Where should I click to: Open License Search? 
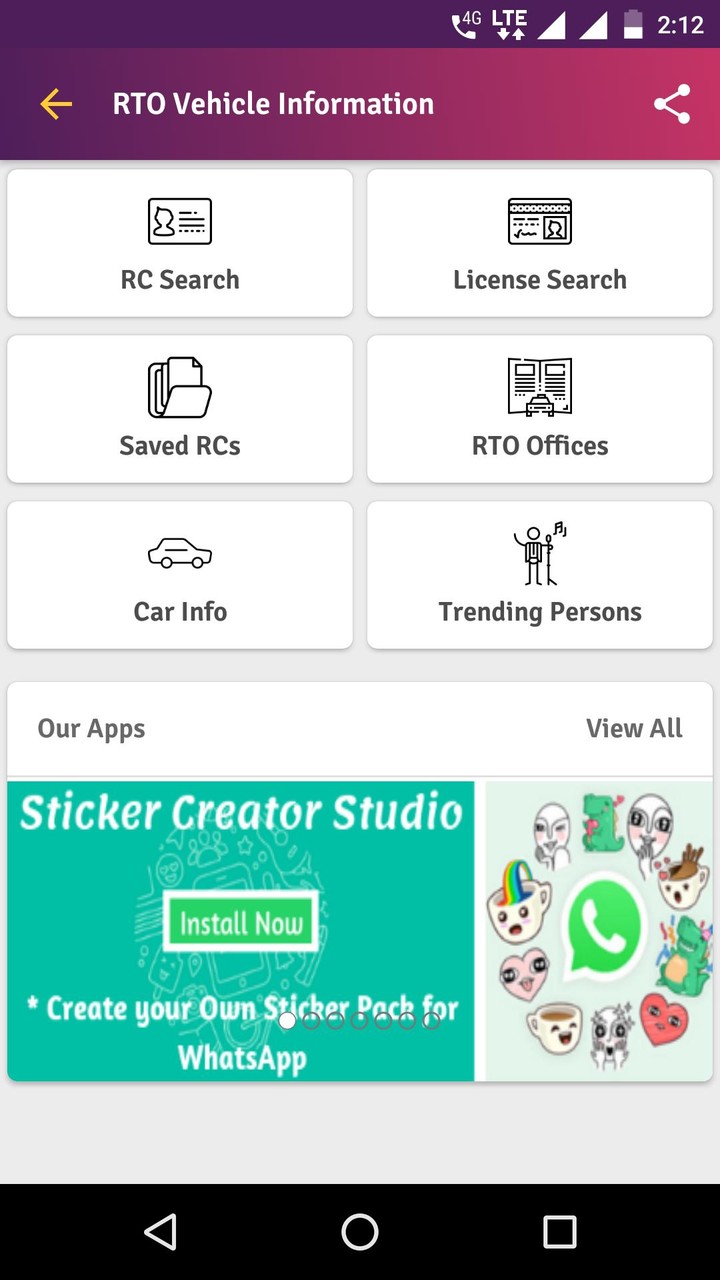540,243
